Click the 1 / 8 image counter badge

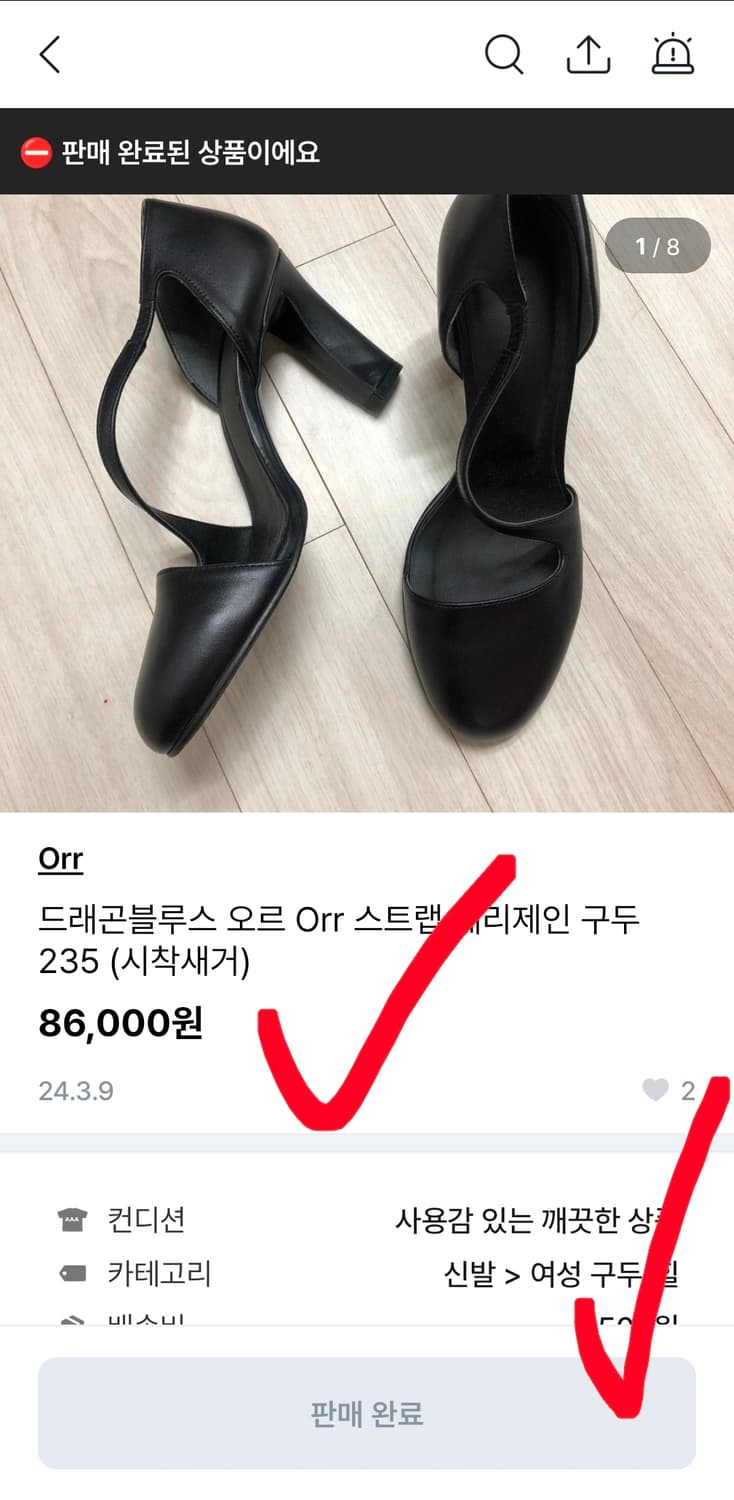[x=658, y=246]
